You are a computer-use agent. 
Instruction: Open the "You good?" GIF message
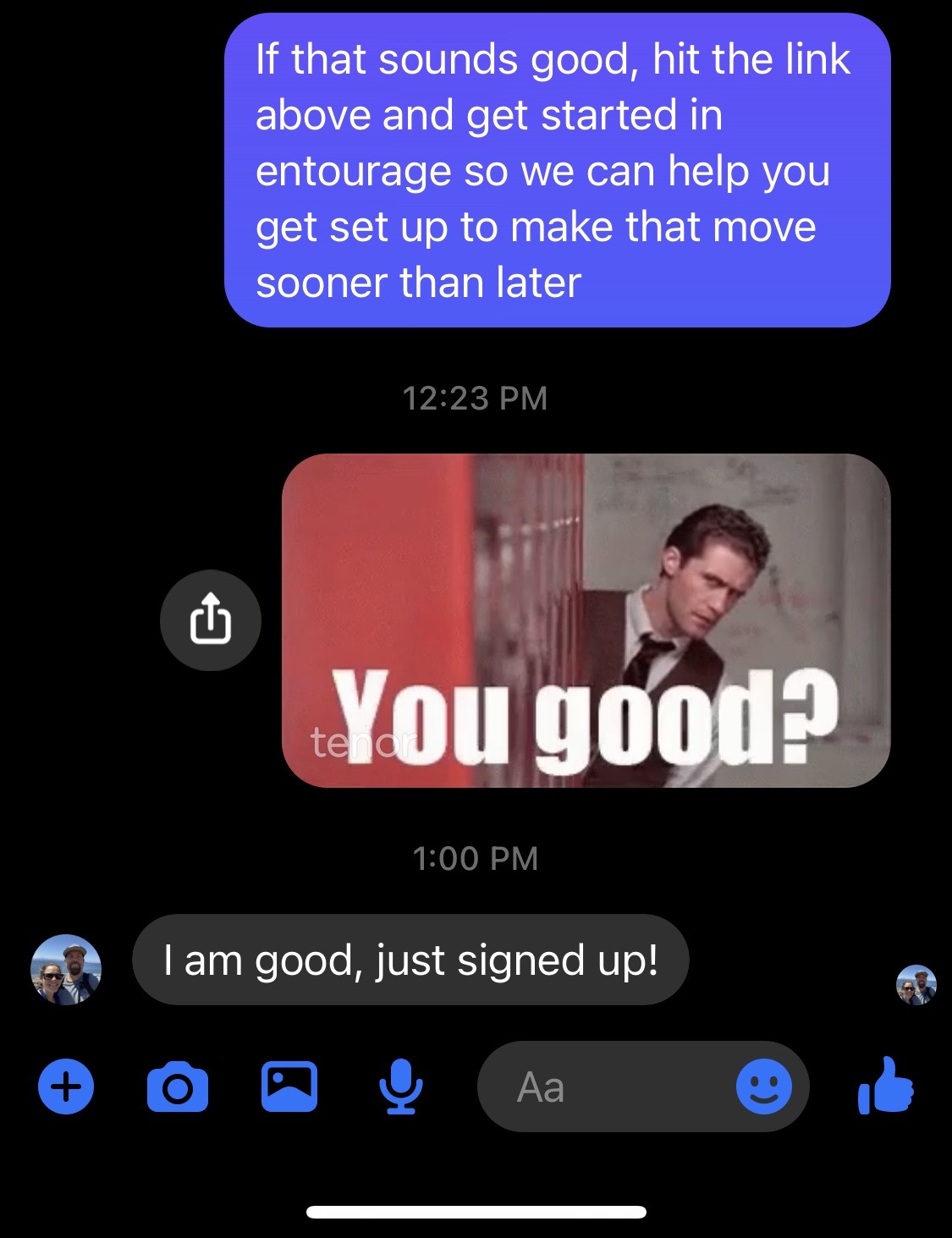click(x=586, y=620)
